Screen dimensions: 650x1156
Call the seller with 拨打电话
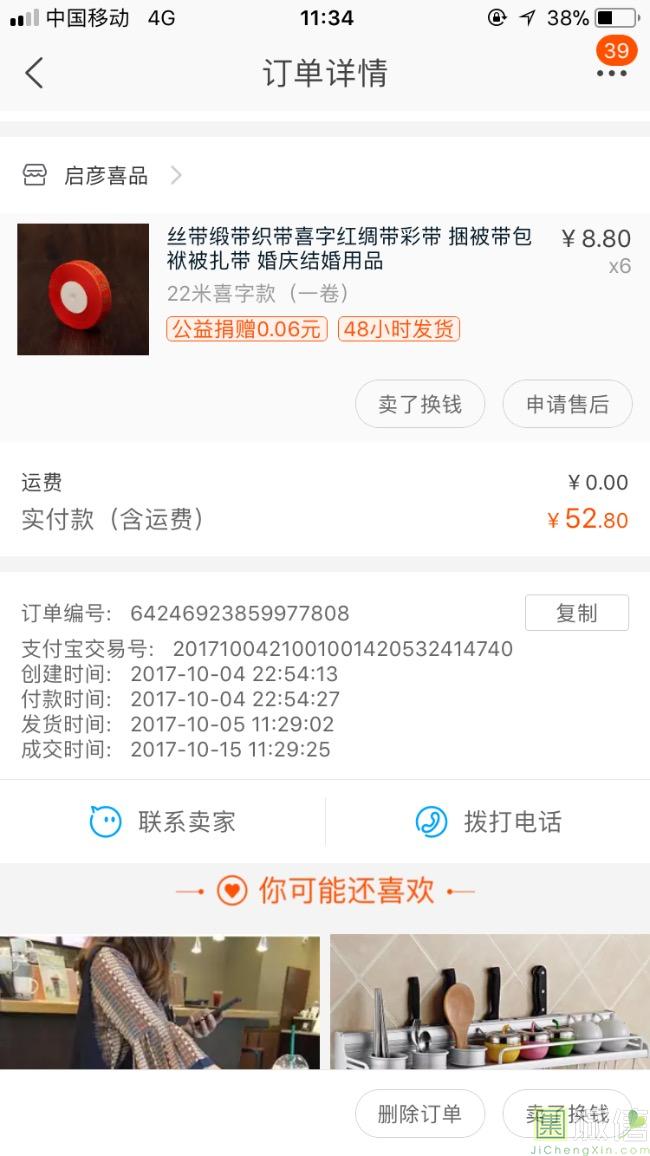click(488, 821)
